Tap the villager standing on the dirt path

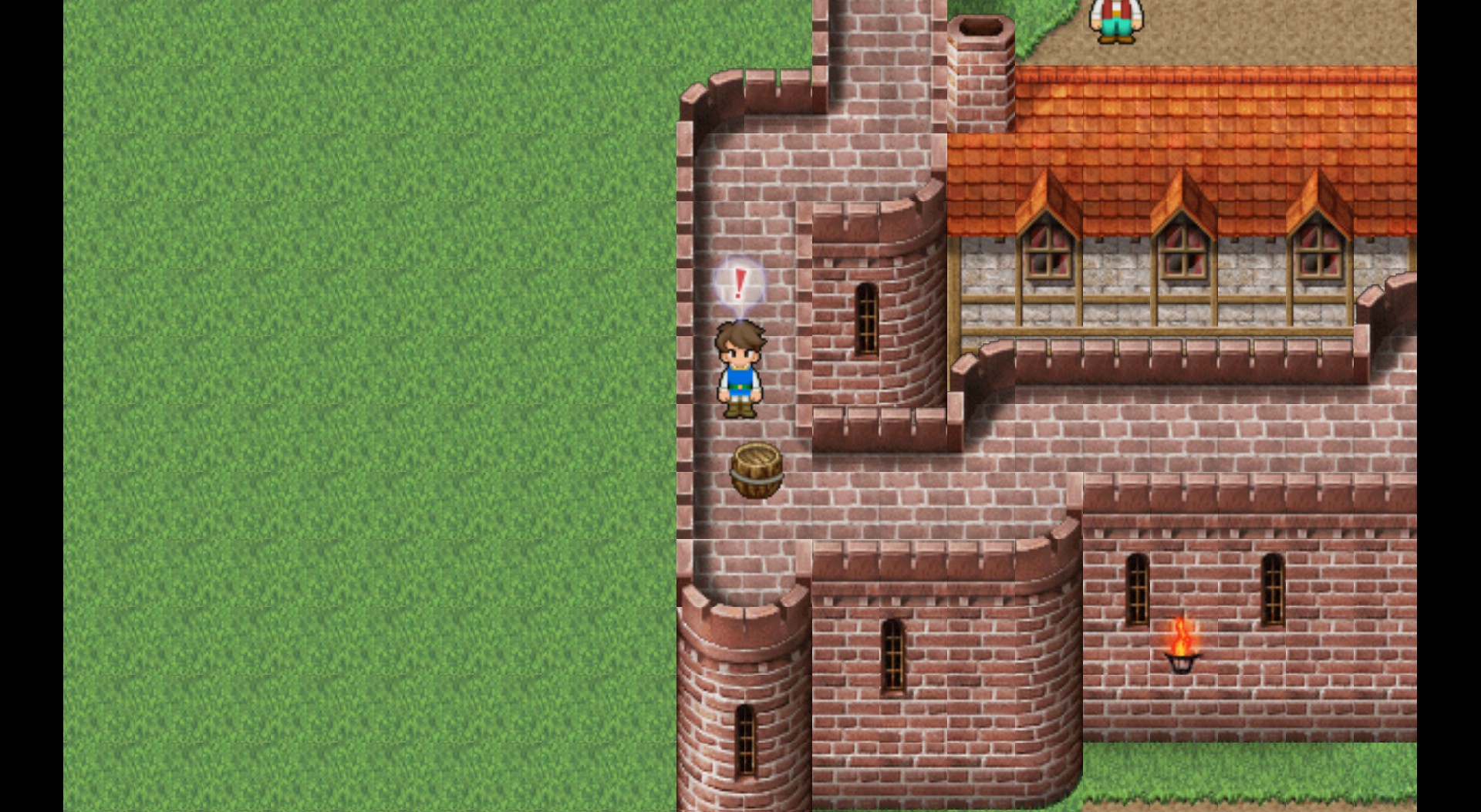(x=1115, y=21)
